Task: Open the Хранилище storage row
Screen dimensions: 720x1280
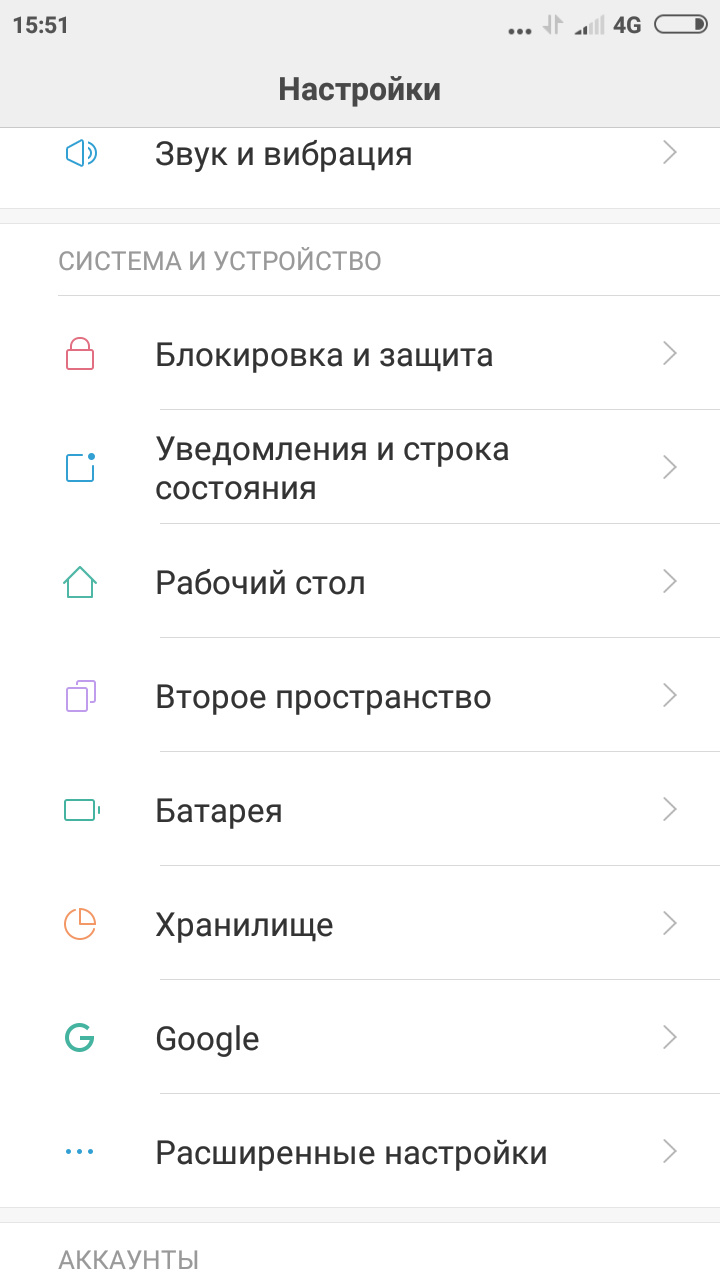Action: (x=360, y=924)
